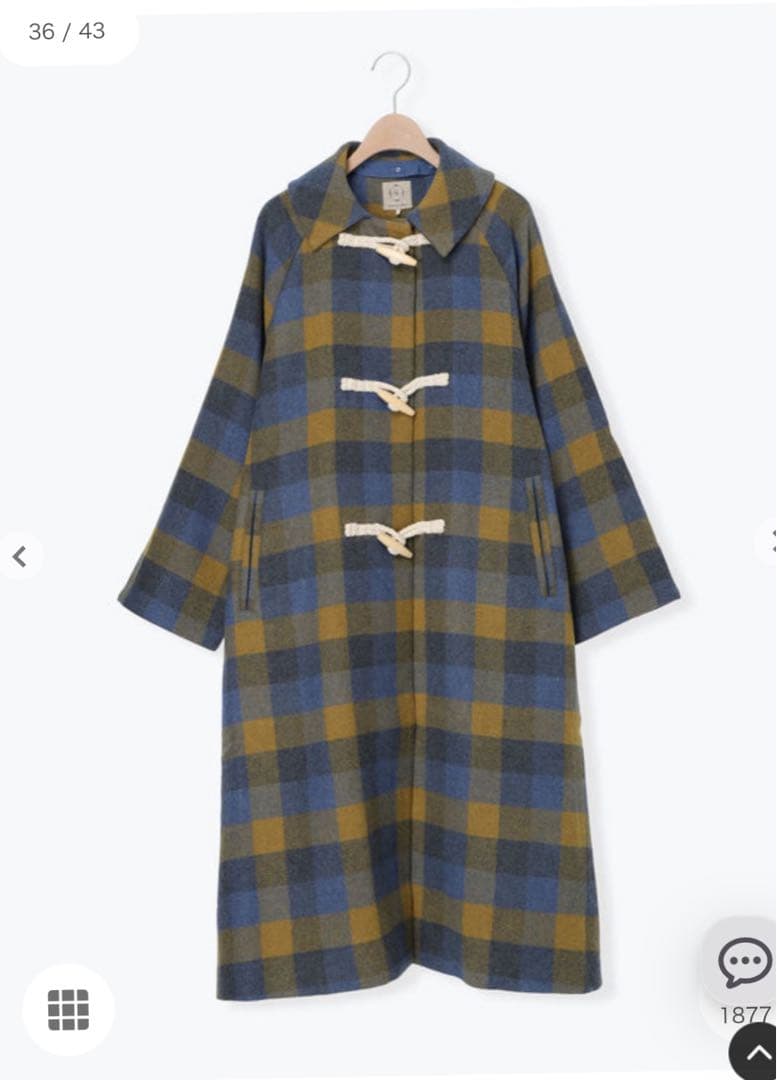Go to the previous product image

pos(19,557)
